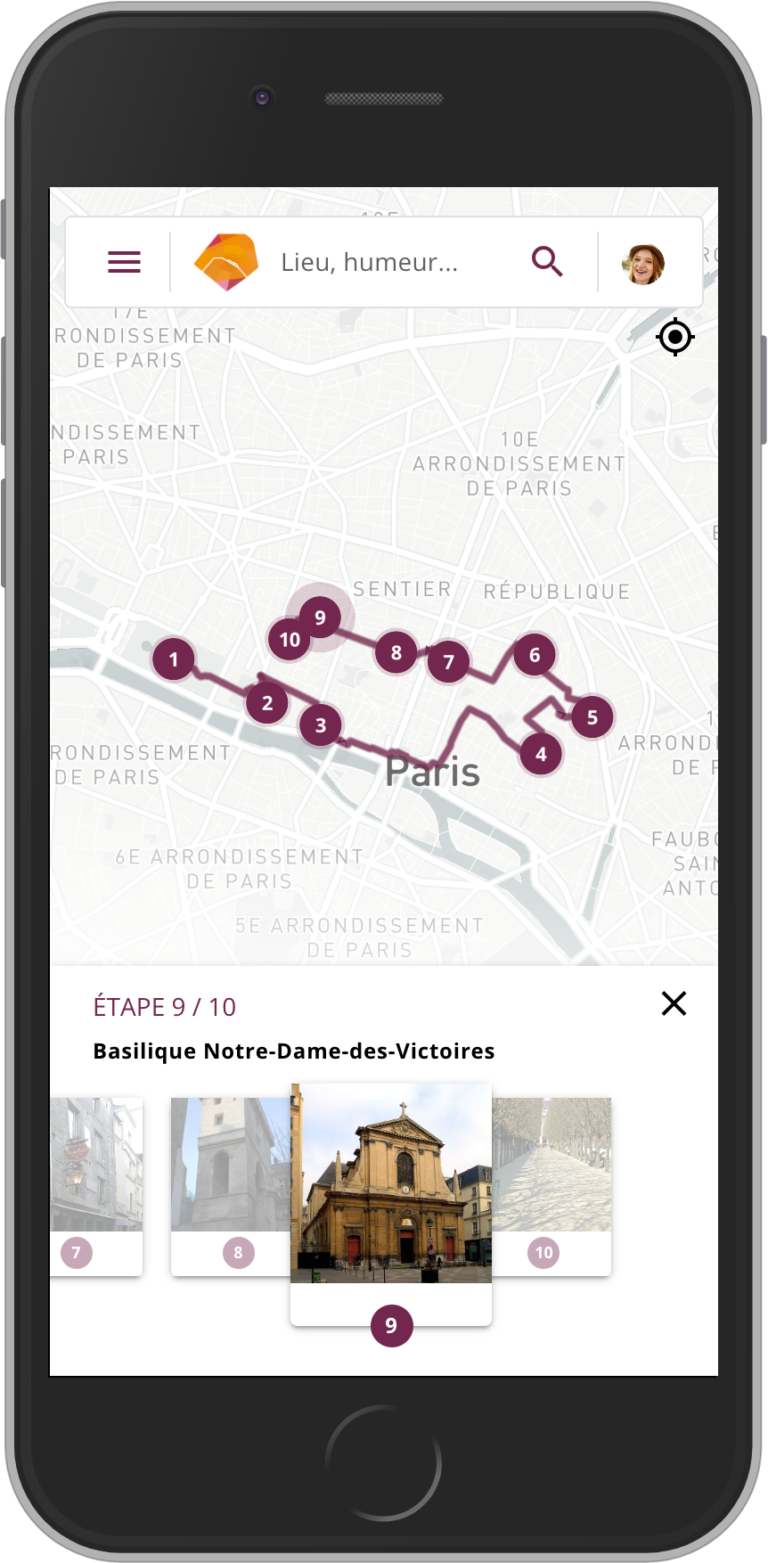Open the hamburger menu

click(124, 262)
